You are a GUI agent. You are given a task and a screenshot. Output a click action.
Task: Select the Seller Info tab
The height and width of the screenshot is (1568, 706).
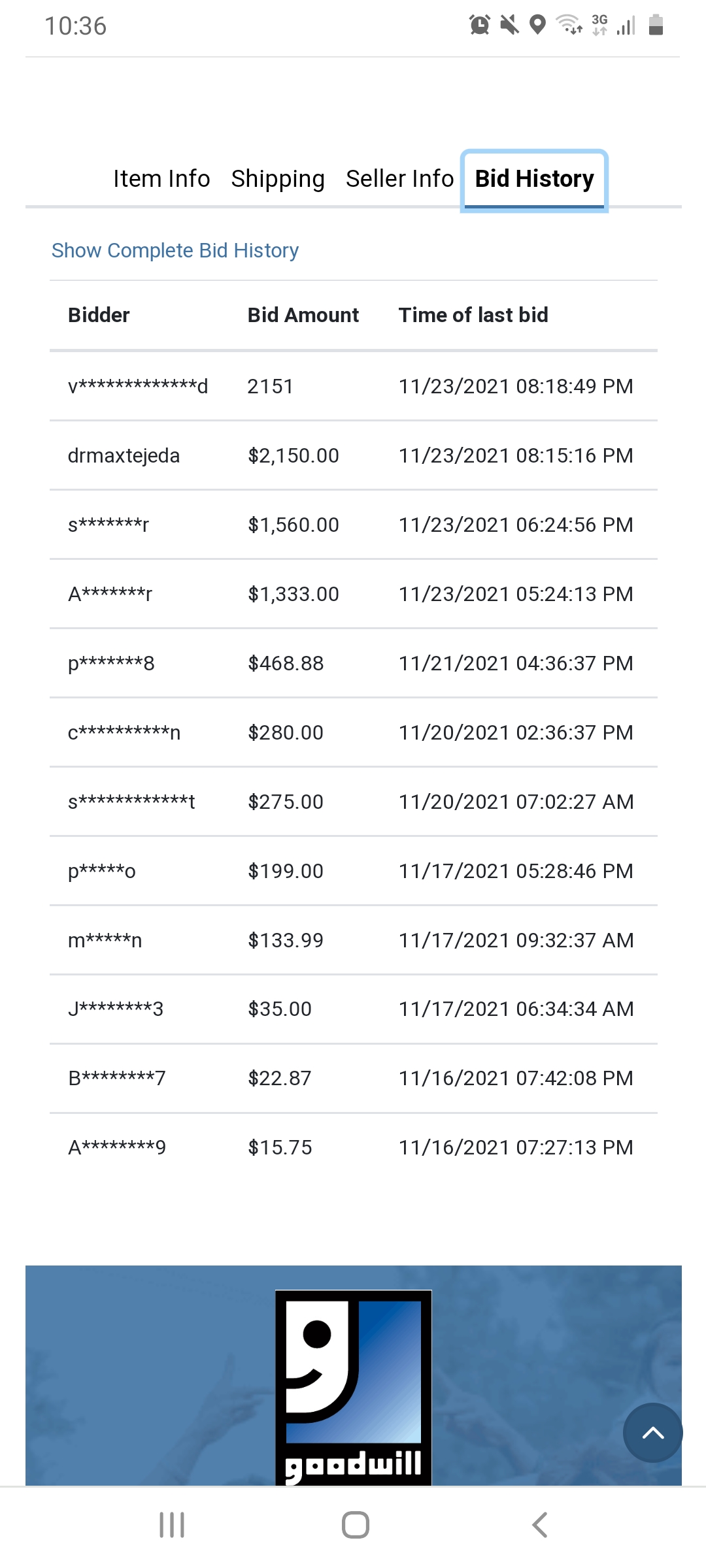tap(399, 178)
